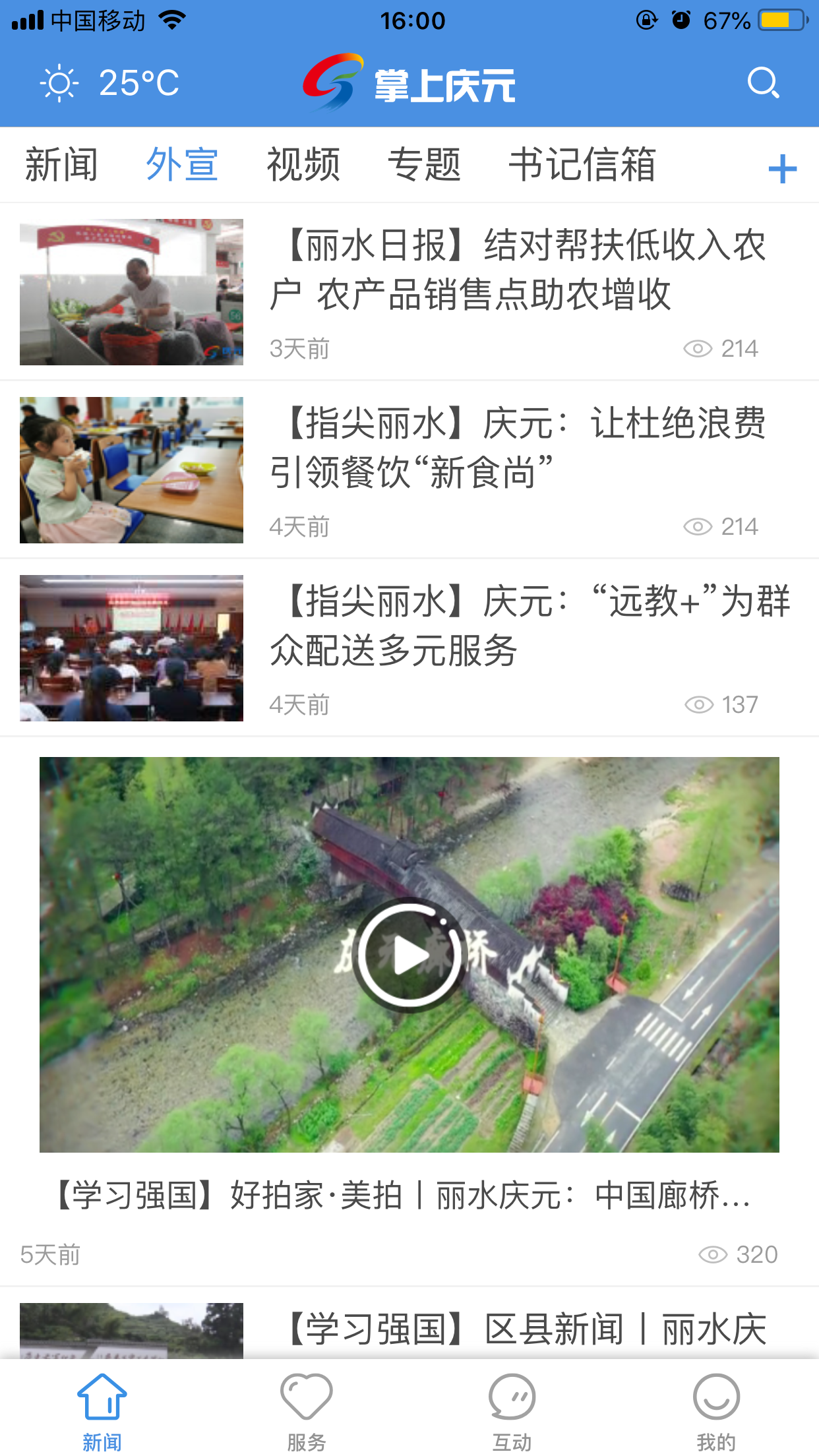Open the 学习强国 区县新闻 article
Image resolution: width=819 pixels, height=1456 pixels.
click(x=528, y=1328)
